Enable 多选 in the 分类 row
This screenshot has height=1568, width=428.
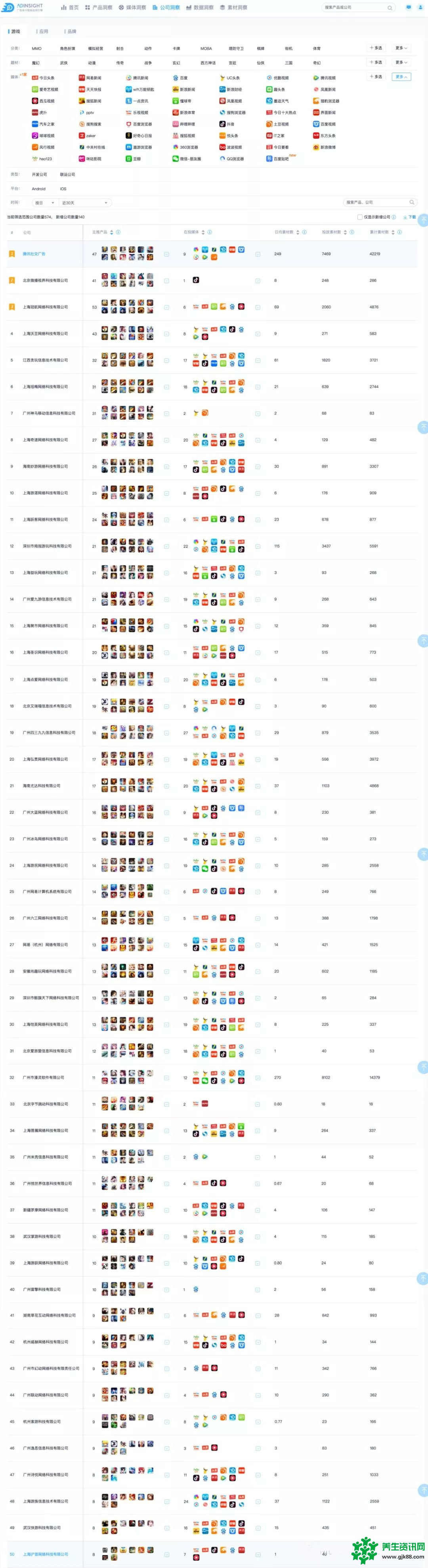pyautogui.click(x=376, y=48)
